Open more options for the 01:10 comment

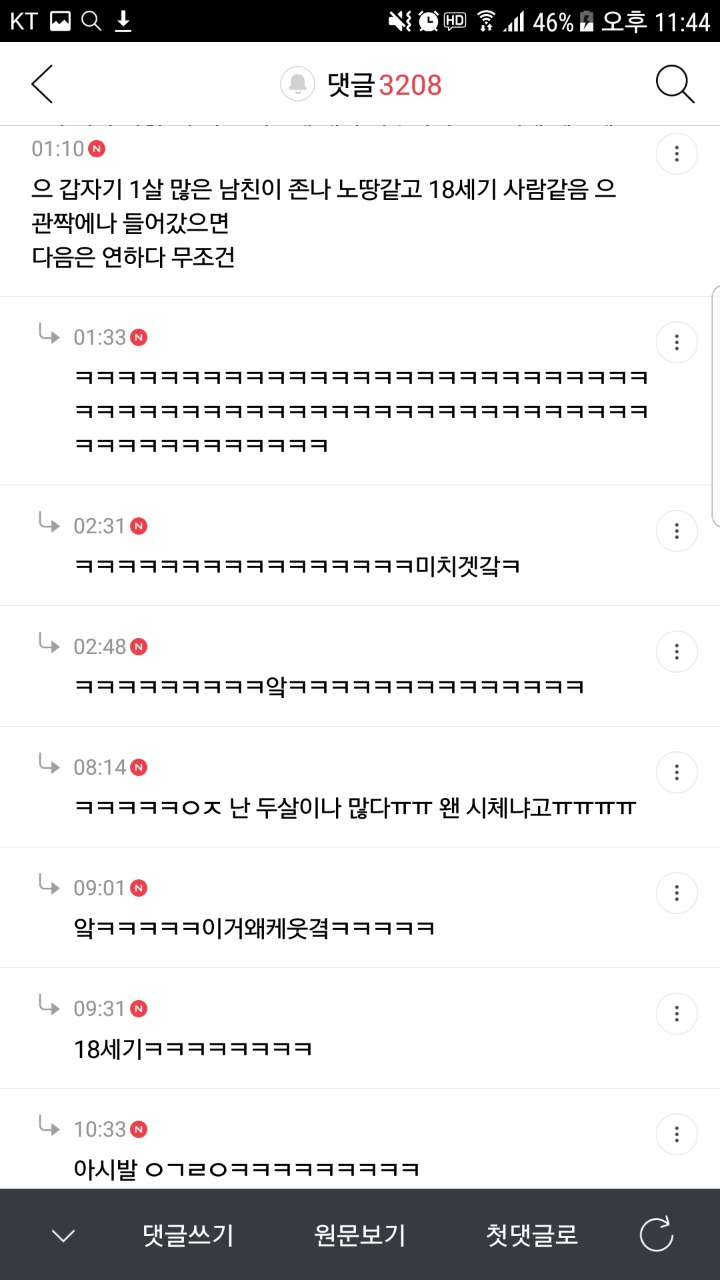[x=677, y=154]
